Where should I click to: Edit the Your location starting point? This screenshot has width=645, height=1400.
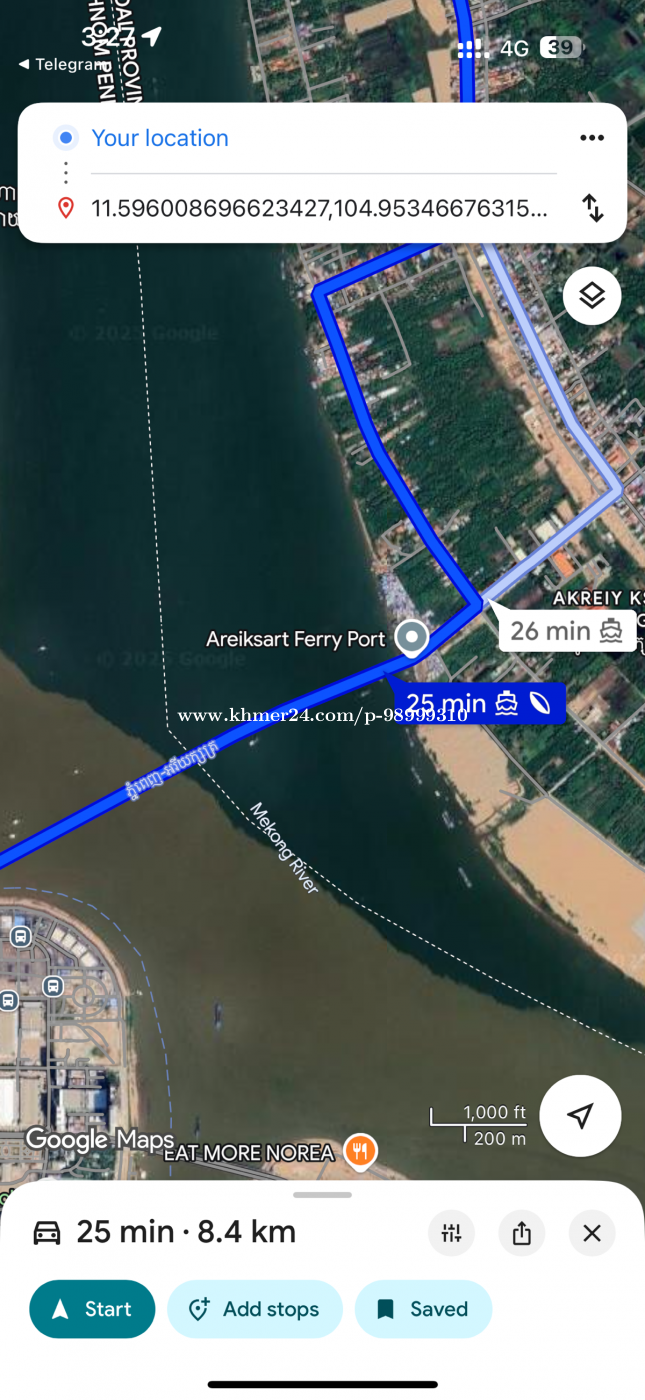[x=160, y=138]
